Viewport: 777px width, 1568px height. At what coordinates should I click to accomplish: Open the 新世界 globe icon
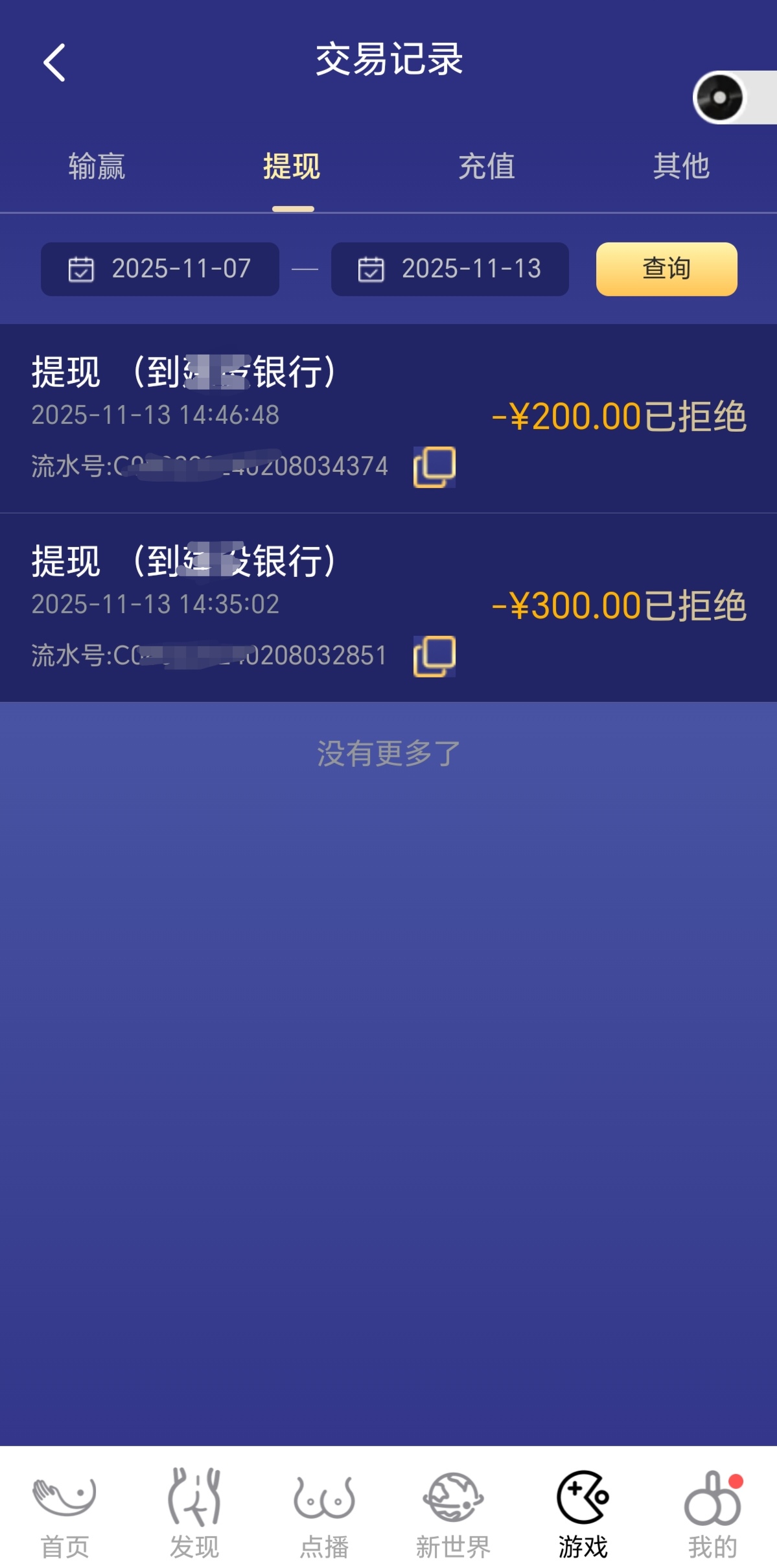tap(453, 1510)
